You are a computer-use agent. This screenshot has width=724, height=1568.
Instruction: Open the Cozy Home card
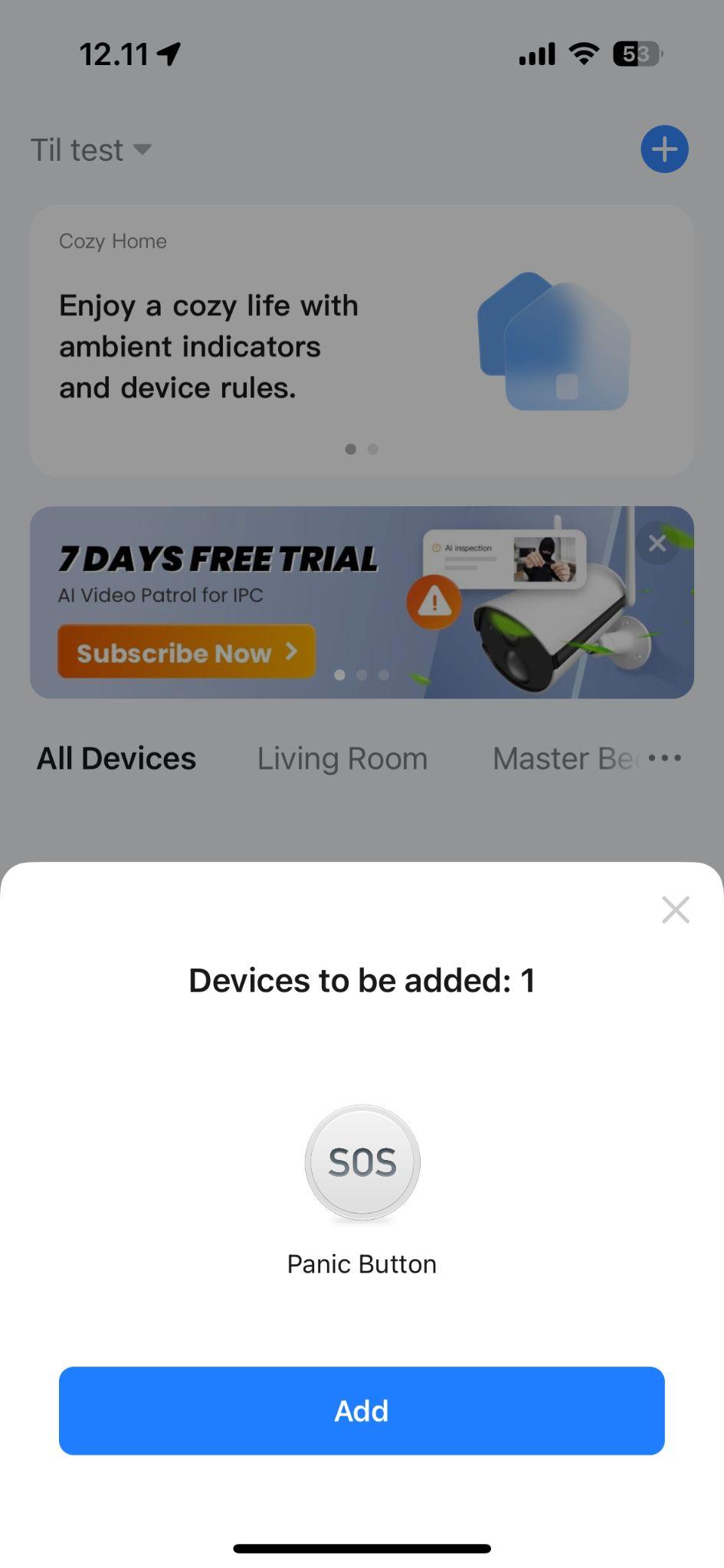coord(362,340)
